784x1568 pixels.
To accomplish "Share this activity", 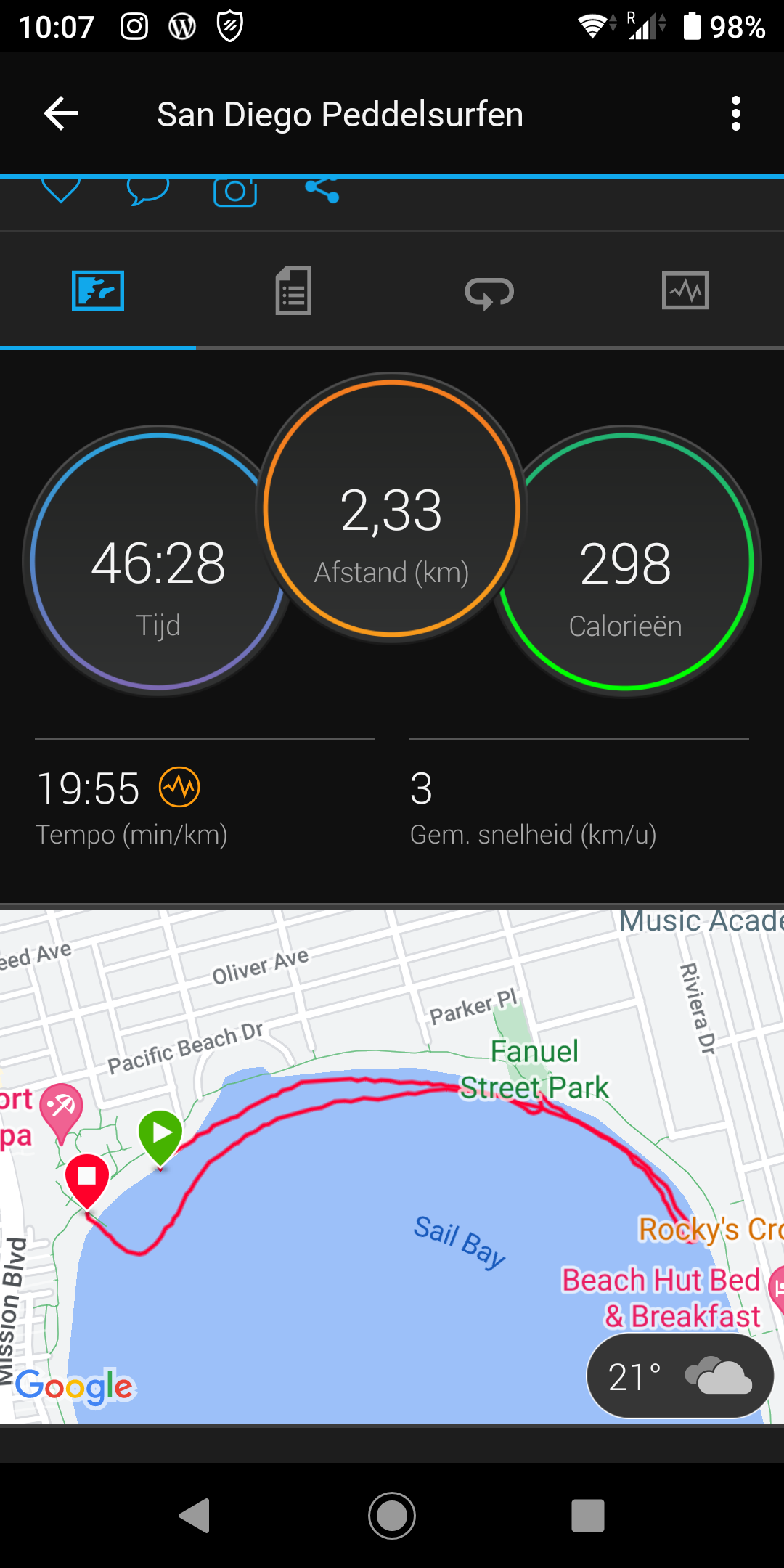I will click(322, 189).
